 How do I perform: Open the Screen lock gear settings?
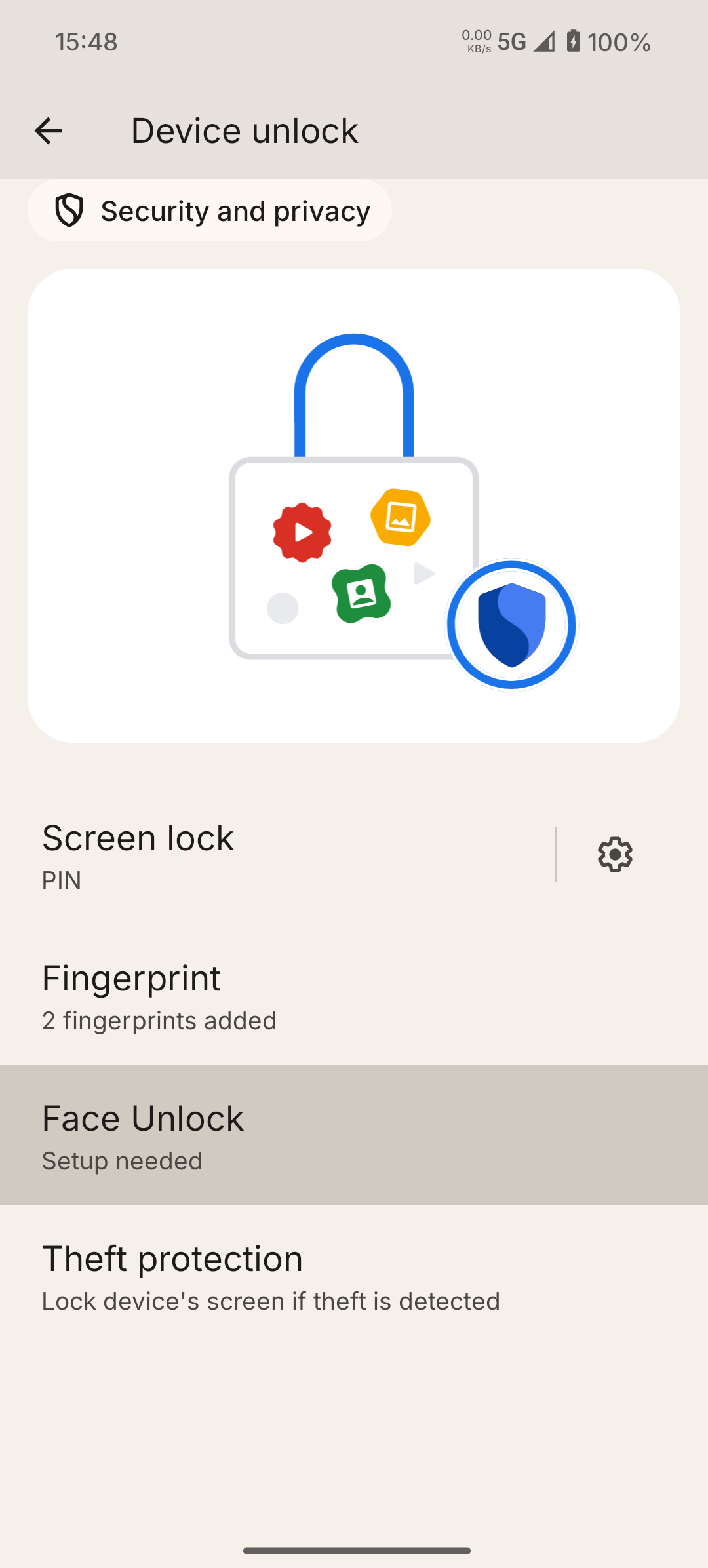(x=615, y=855)
